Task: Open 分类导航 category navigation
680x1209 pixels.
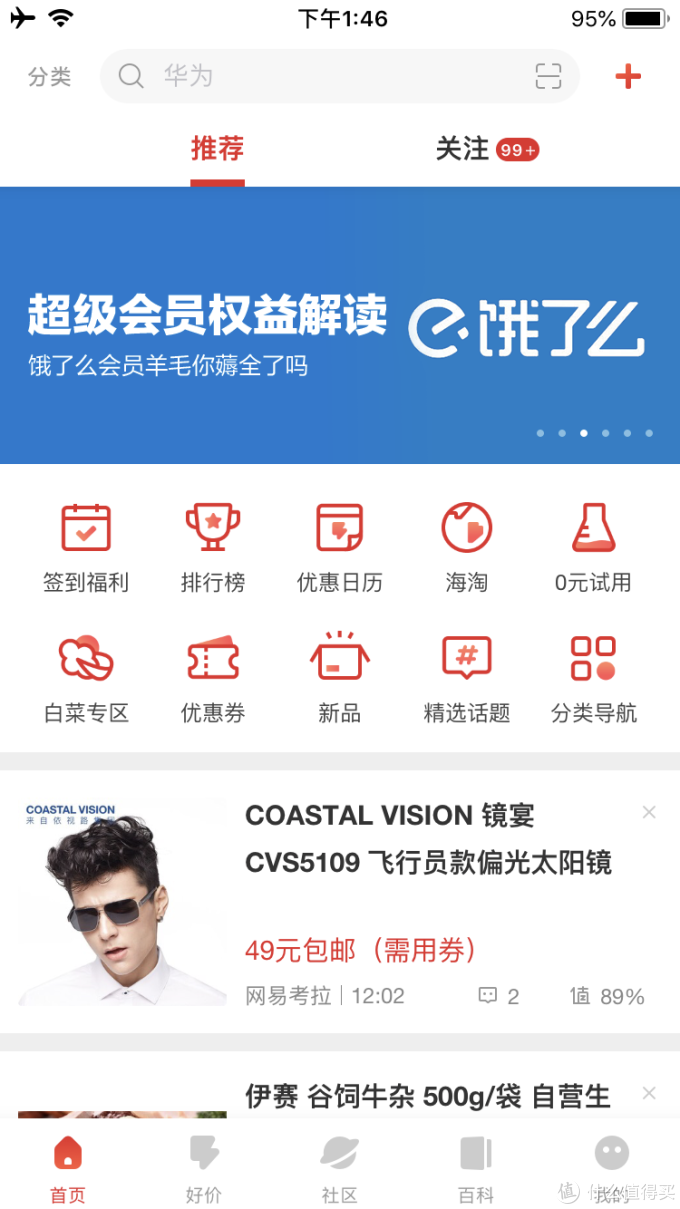Action: pos(593,678)
